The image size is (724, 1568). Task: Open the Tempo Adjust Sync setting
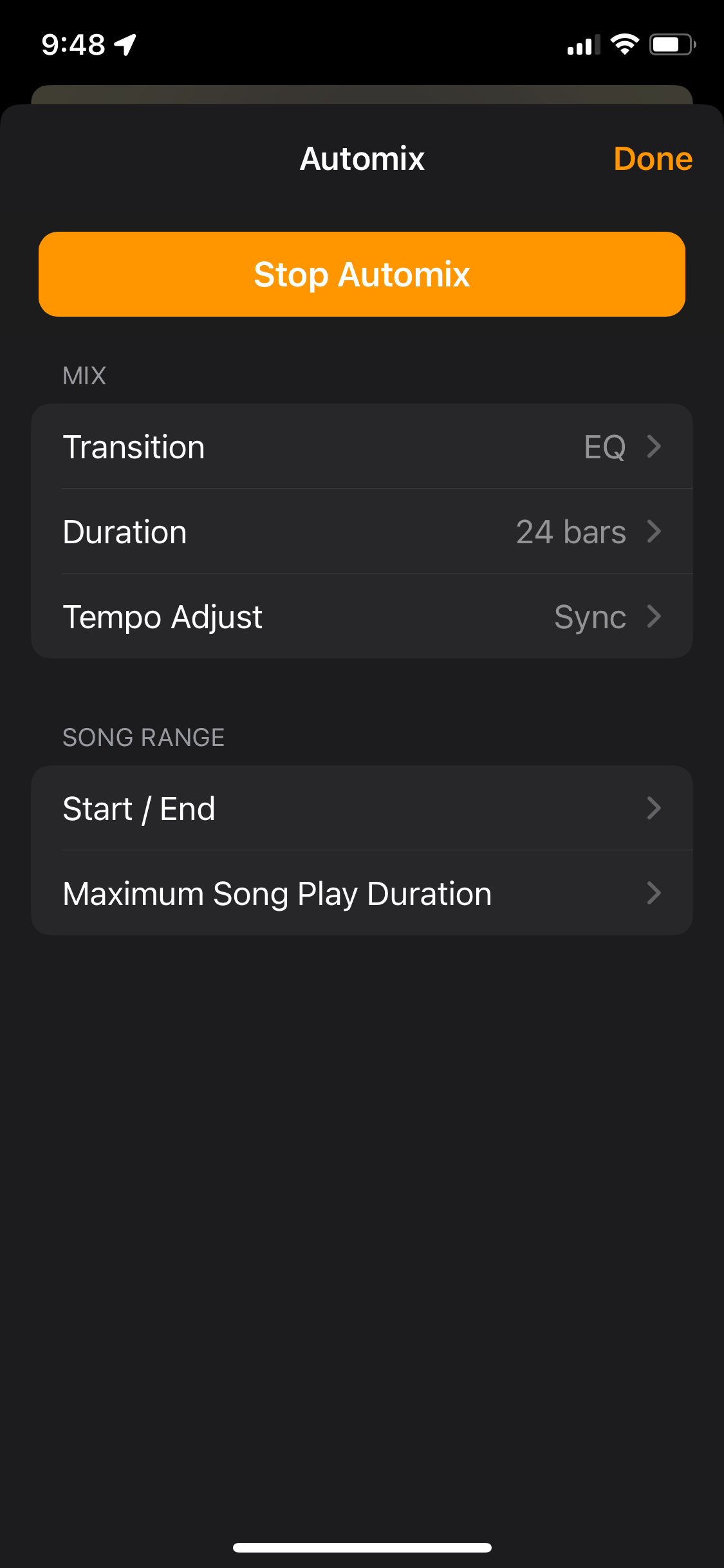(x=257, y=616)
